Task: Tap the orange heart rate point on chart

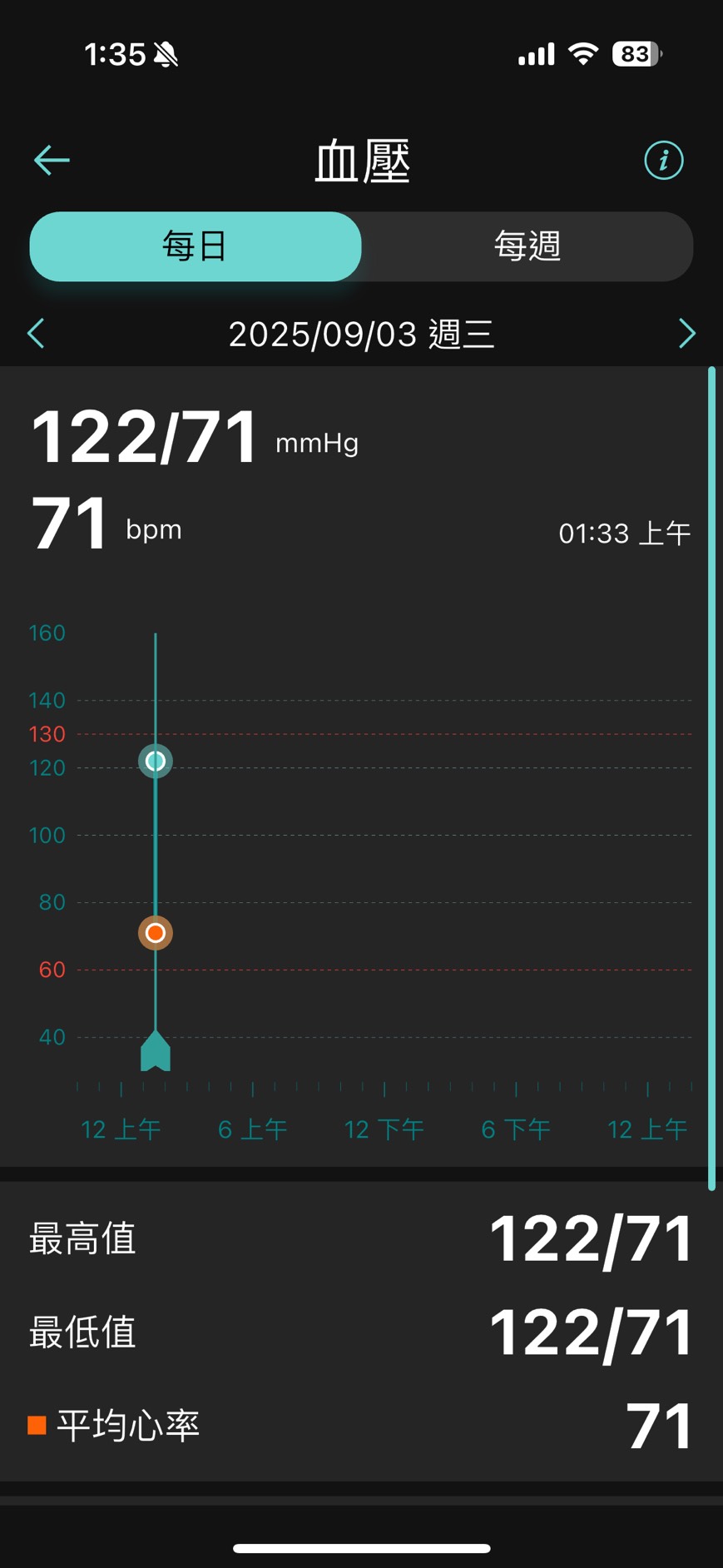Action: tap(156, 933)
